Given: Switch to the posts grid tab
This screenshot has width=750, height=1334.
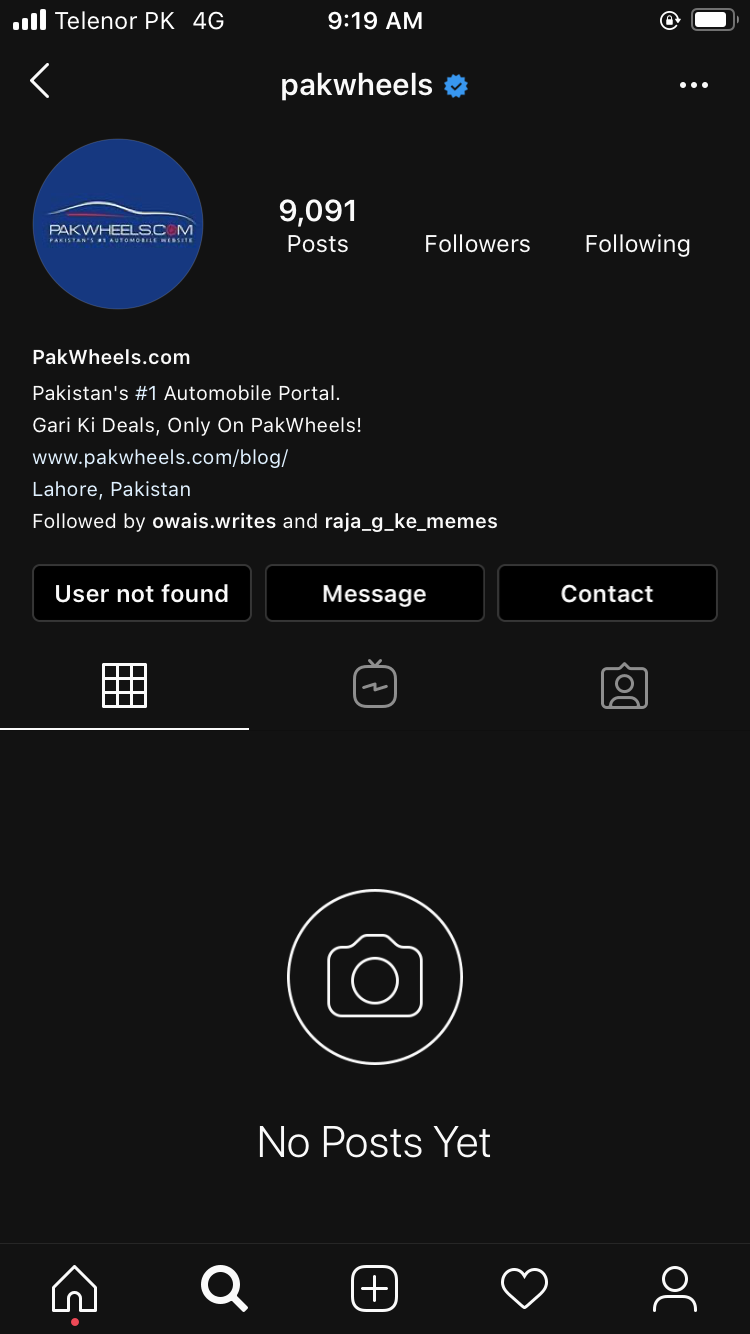Looking at the screenshot, I should (125, 686).
